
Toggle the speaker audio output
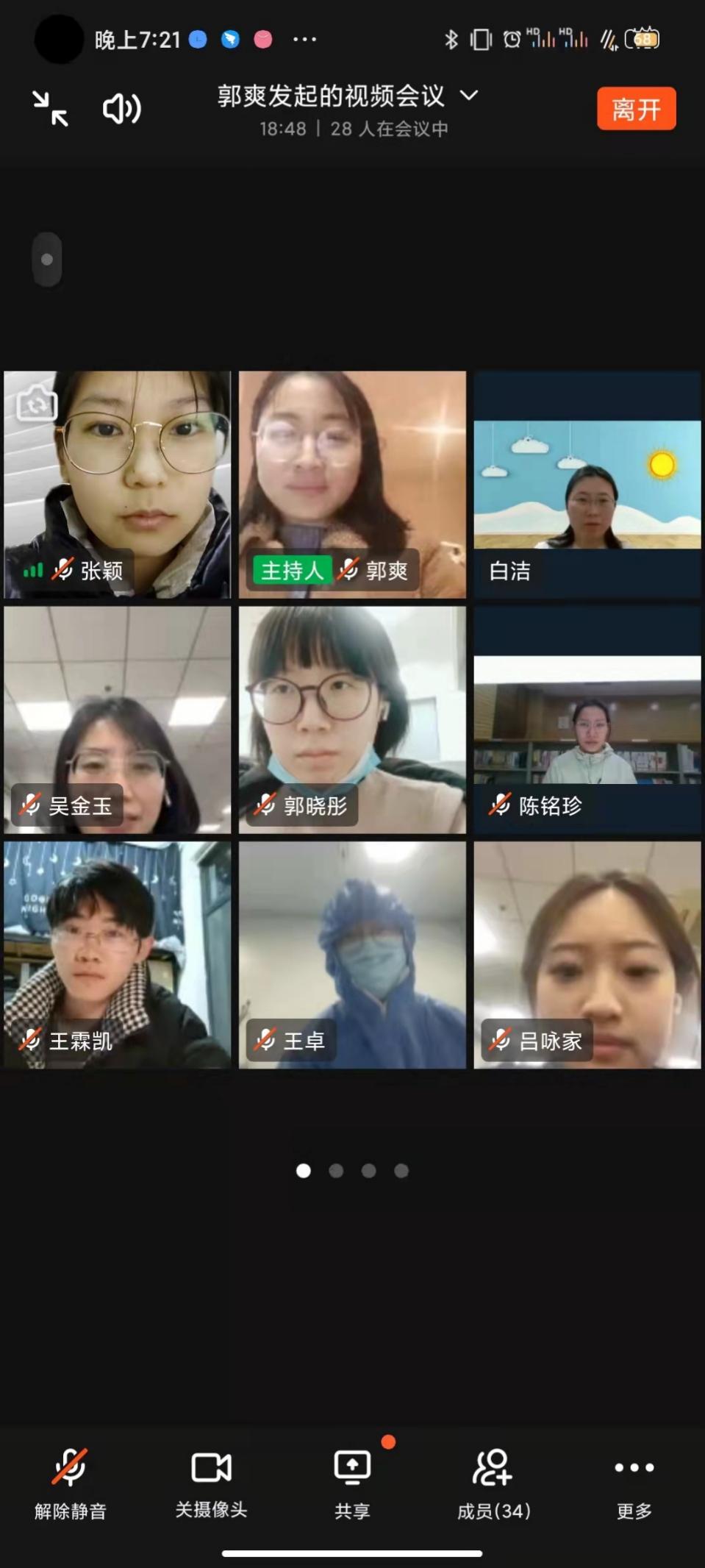point(121,109)
